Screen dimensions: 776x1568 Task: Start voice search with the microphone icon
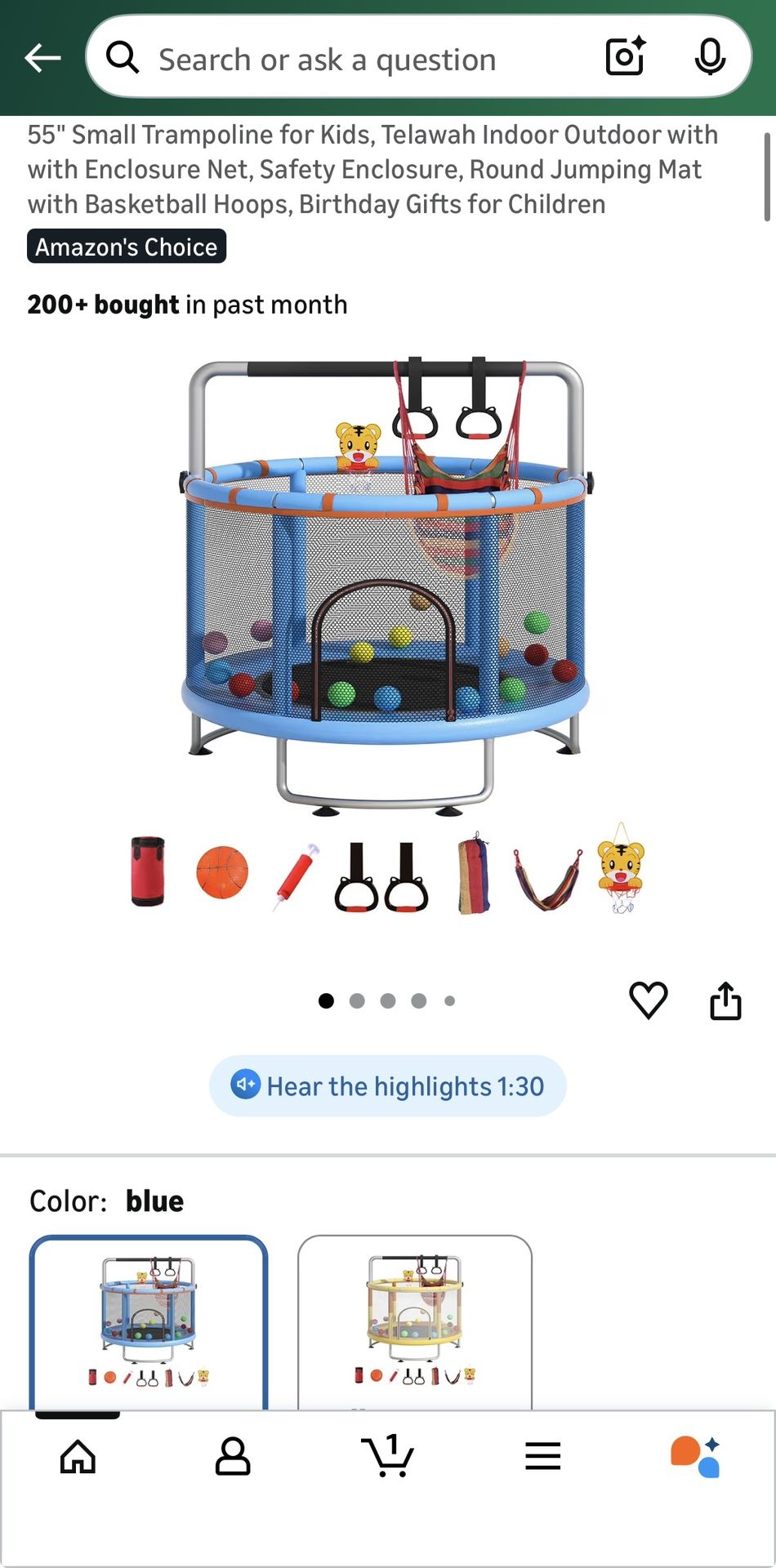point(711,58)
